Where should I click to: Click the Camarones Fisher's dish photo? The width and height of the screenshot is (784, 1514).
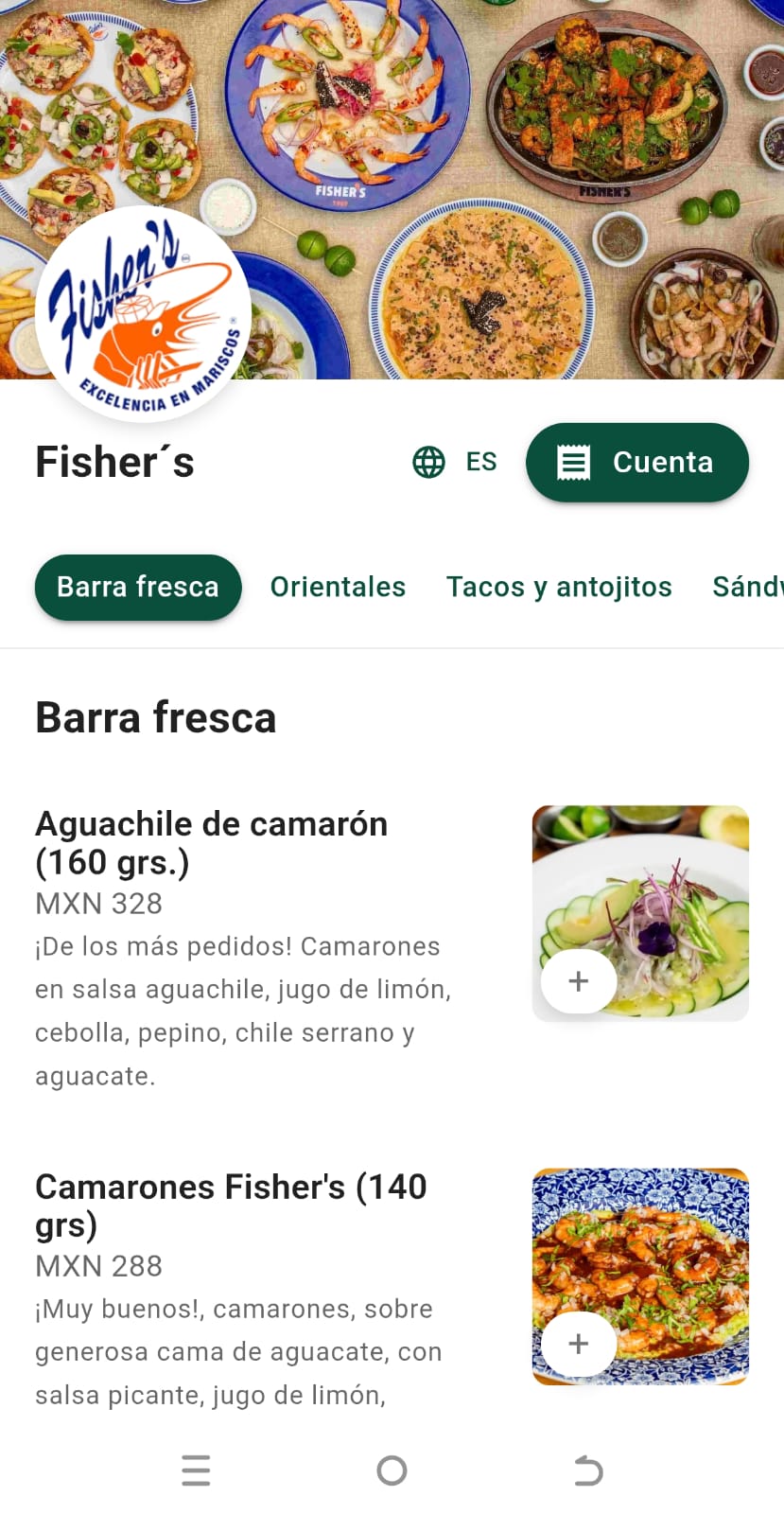point(640,1275)
